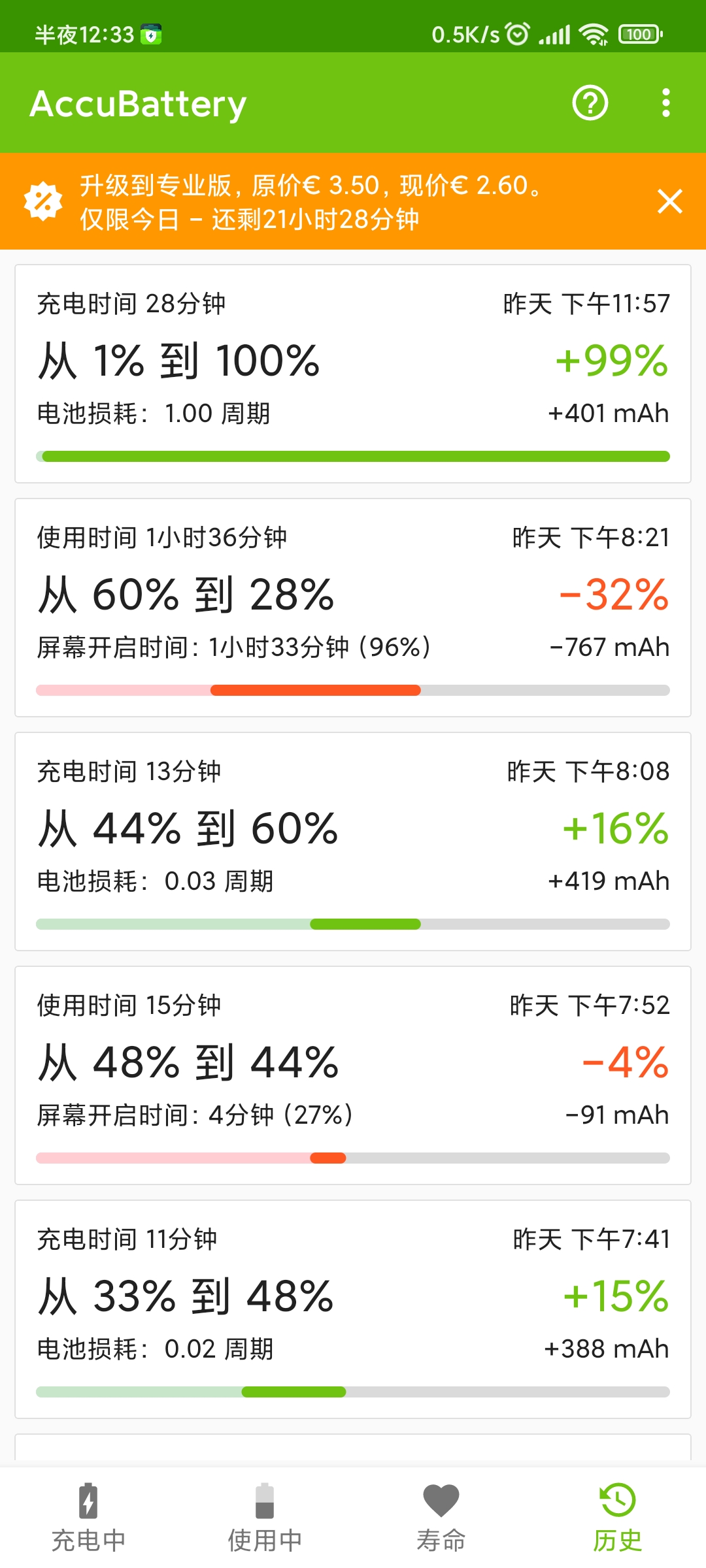Open the charge session from 33% to 48%

coord(353,1309)
